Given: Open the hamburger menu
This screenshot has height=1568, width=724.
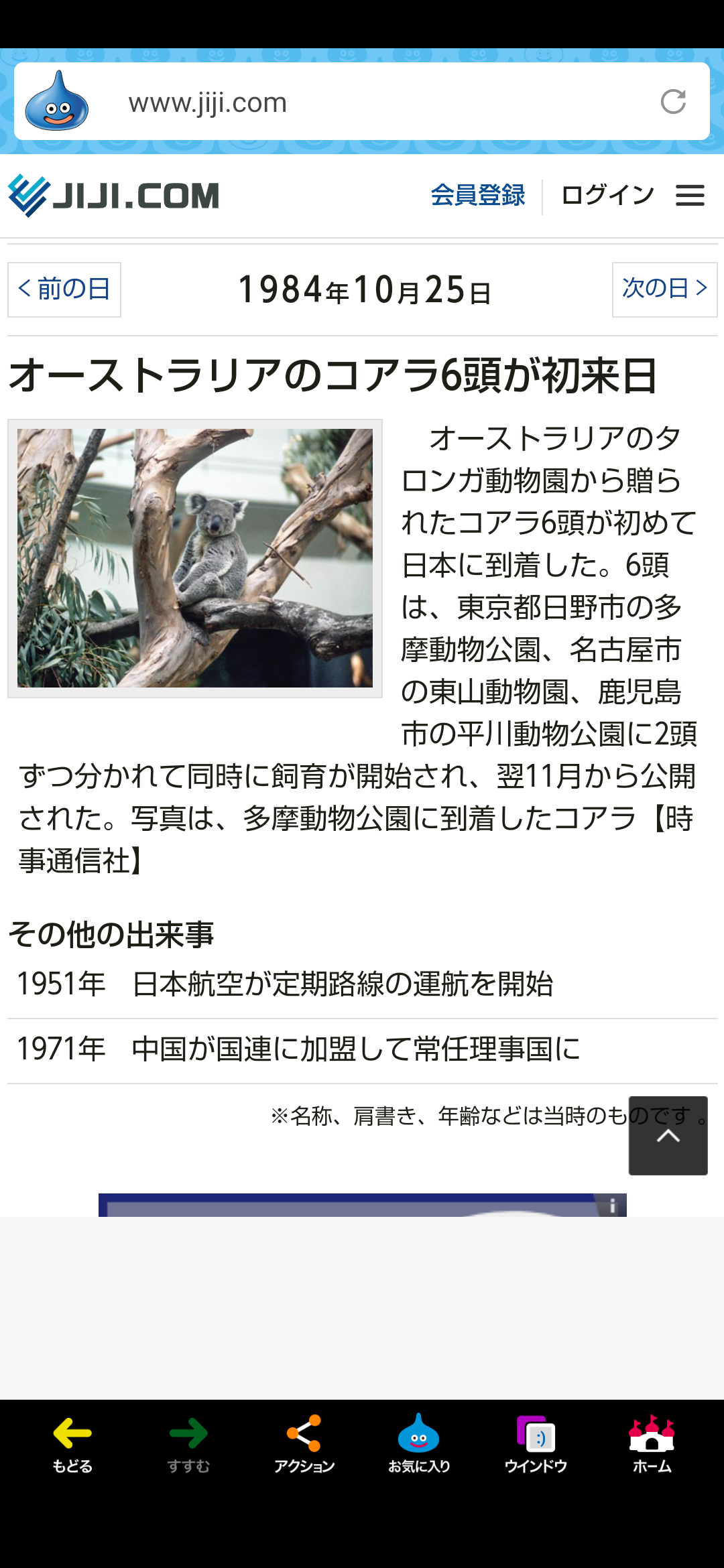Looking at the screenshot, I should click(x=690, y=196).
